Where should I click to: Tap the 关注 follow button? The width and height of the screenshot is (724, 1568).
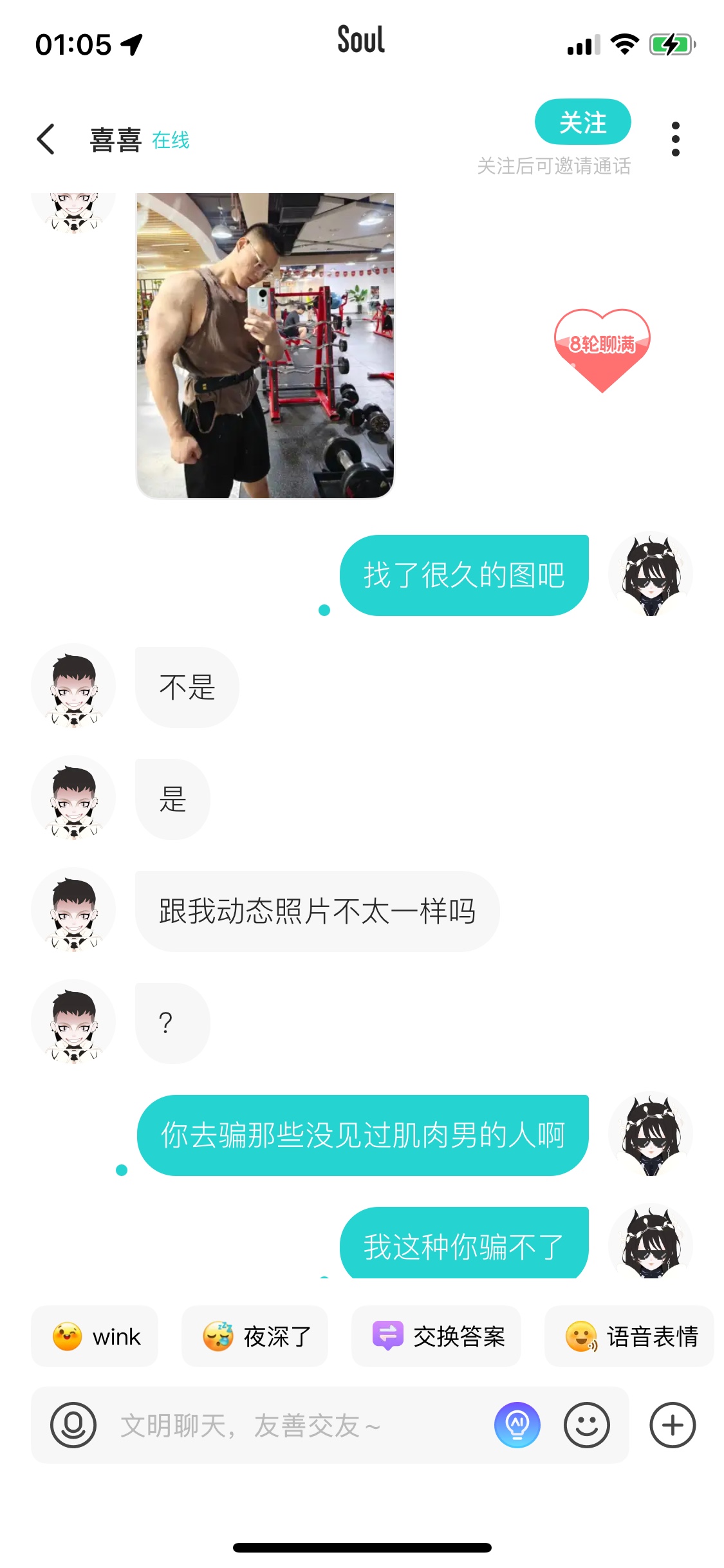click(x=582, y=122)
